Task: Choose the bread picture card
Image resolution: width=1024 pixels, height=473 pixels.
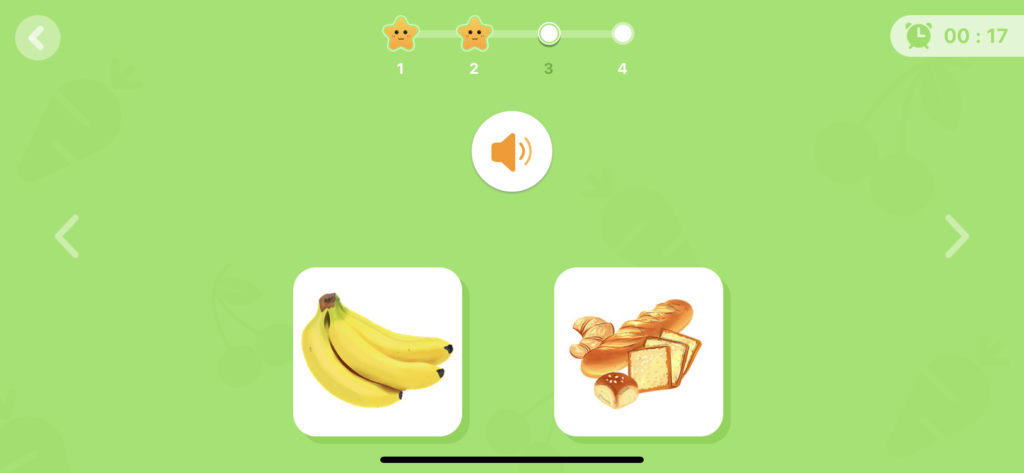Action: [x=638, y=351]
